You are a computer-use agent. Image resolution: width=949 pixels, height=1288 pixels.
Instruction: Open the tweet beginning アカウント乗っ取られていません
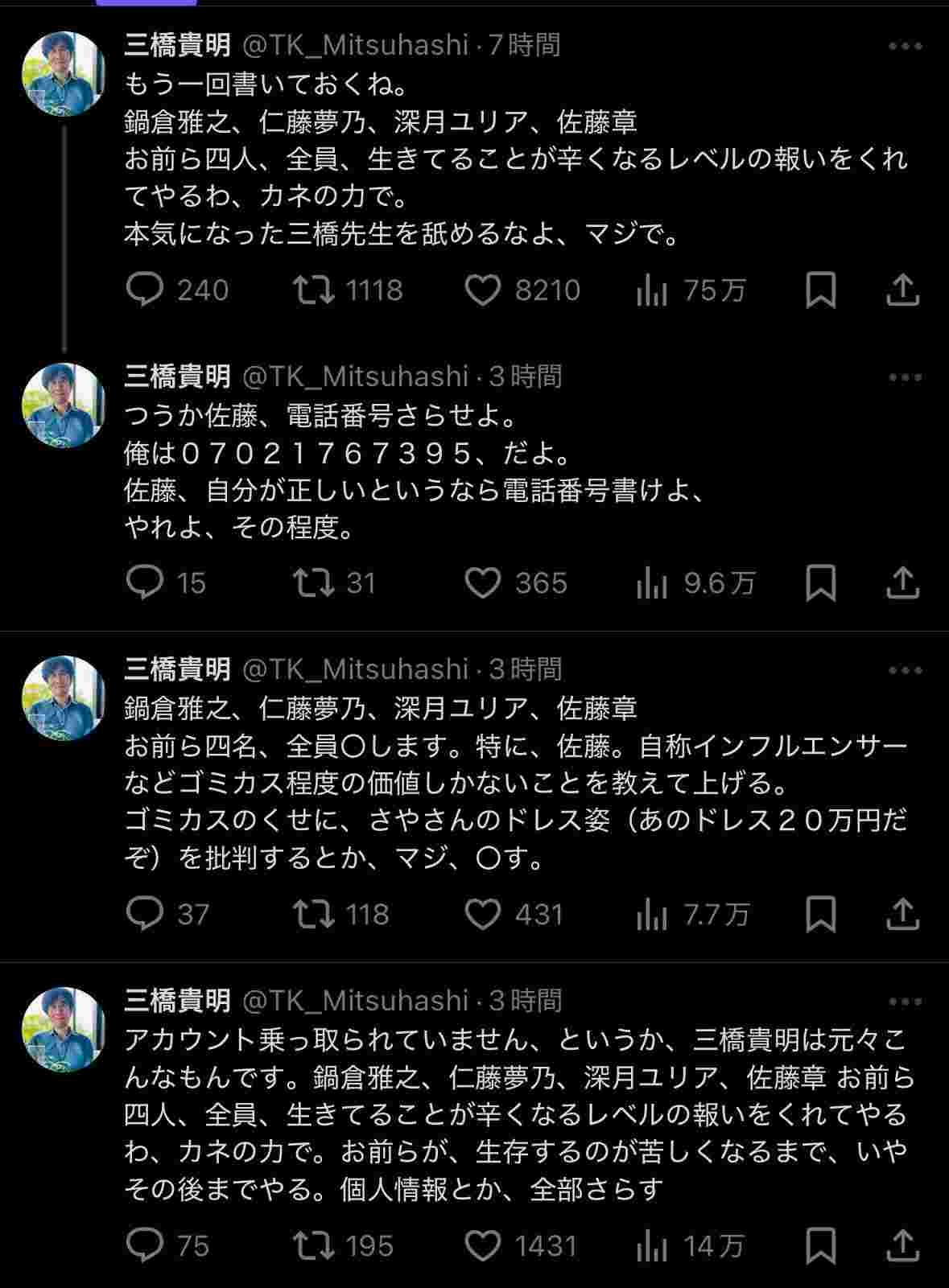coord(515,1114)
